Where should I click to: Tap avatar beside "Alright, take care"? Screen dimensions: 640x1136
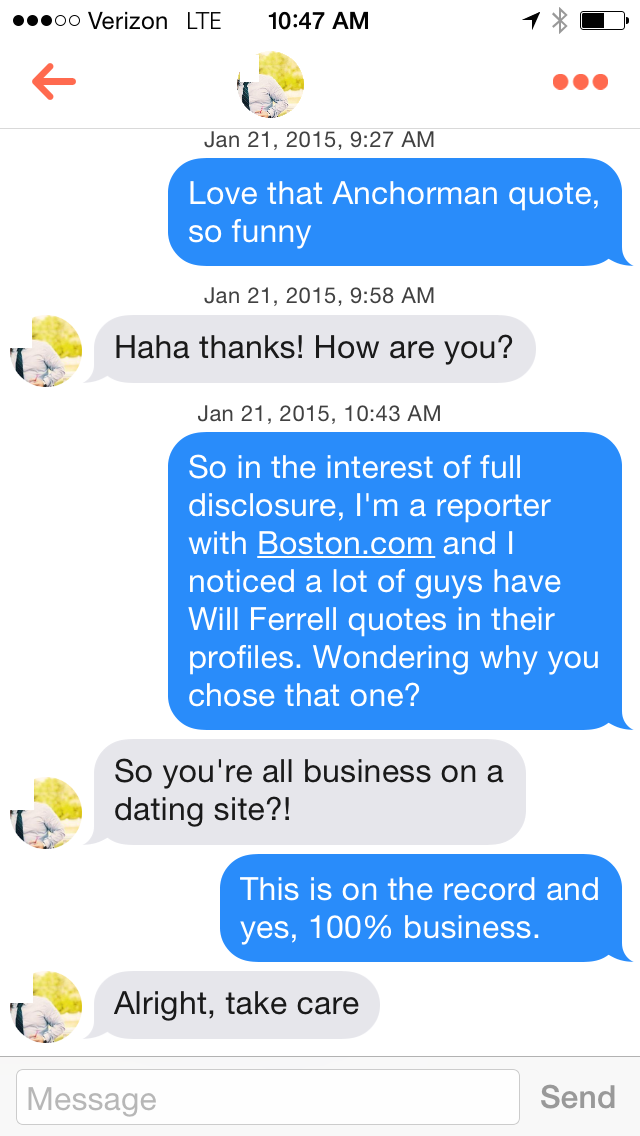tap(45, 1007)
